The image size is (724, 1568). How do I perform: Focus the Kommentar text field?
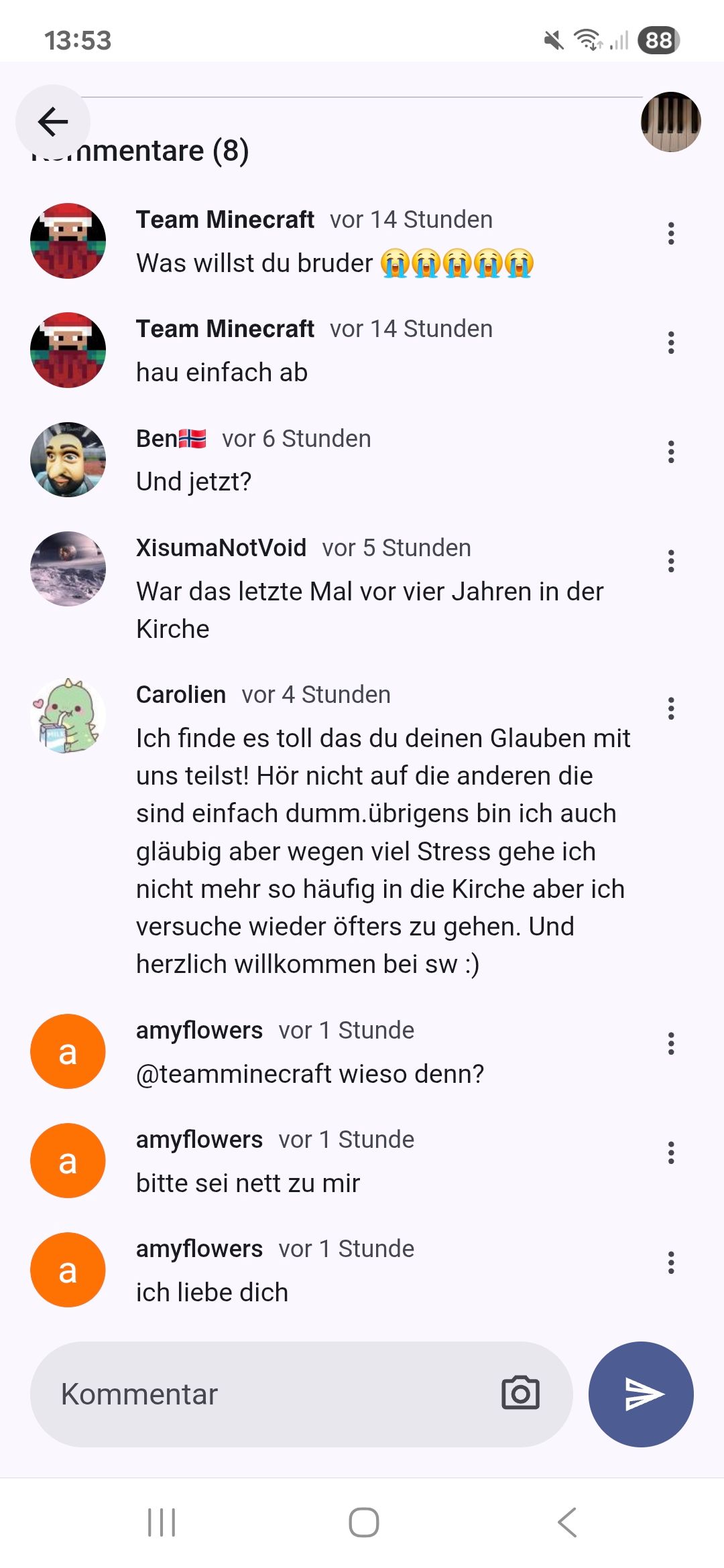[x=268, y=1394]
